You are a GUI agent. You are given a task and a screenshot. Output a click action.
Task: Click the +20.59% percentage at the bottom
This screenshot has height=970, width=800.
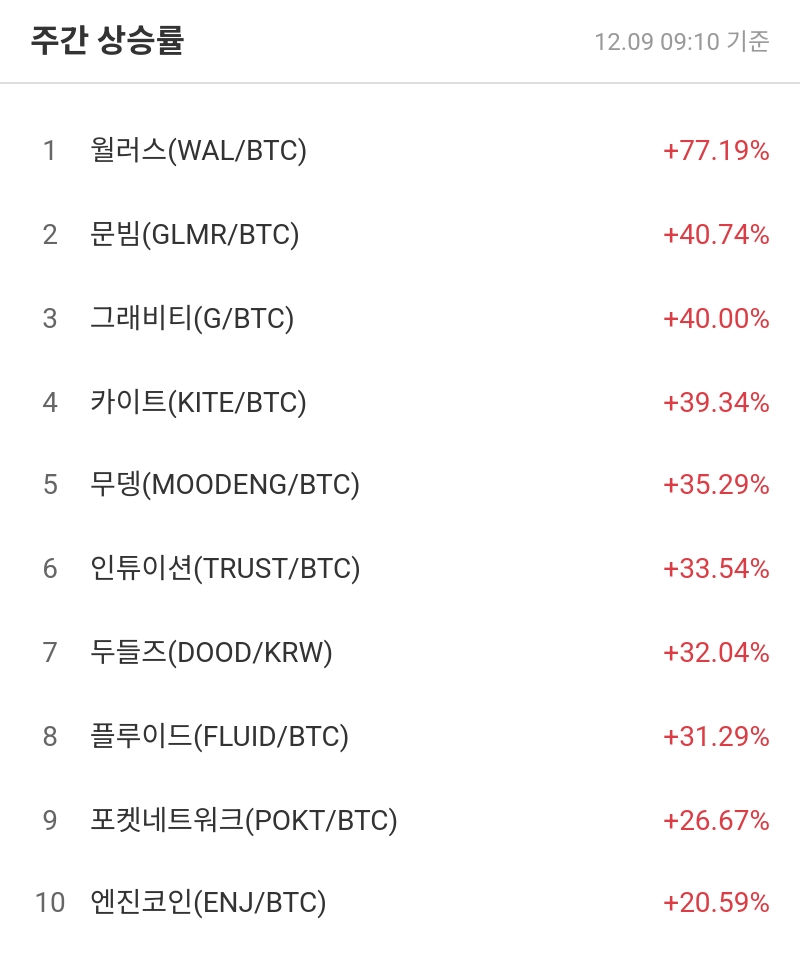pos(718,904)
